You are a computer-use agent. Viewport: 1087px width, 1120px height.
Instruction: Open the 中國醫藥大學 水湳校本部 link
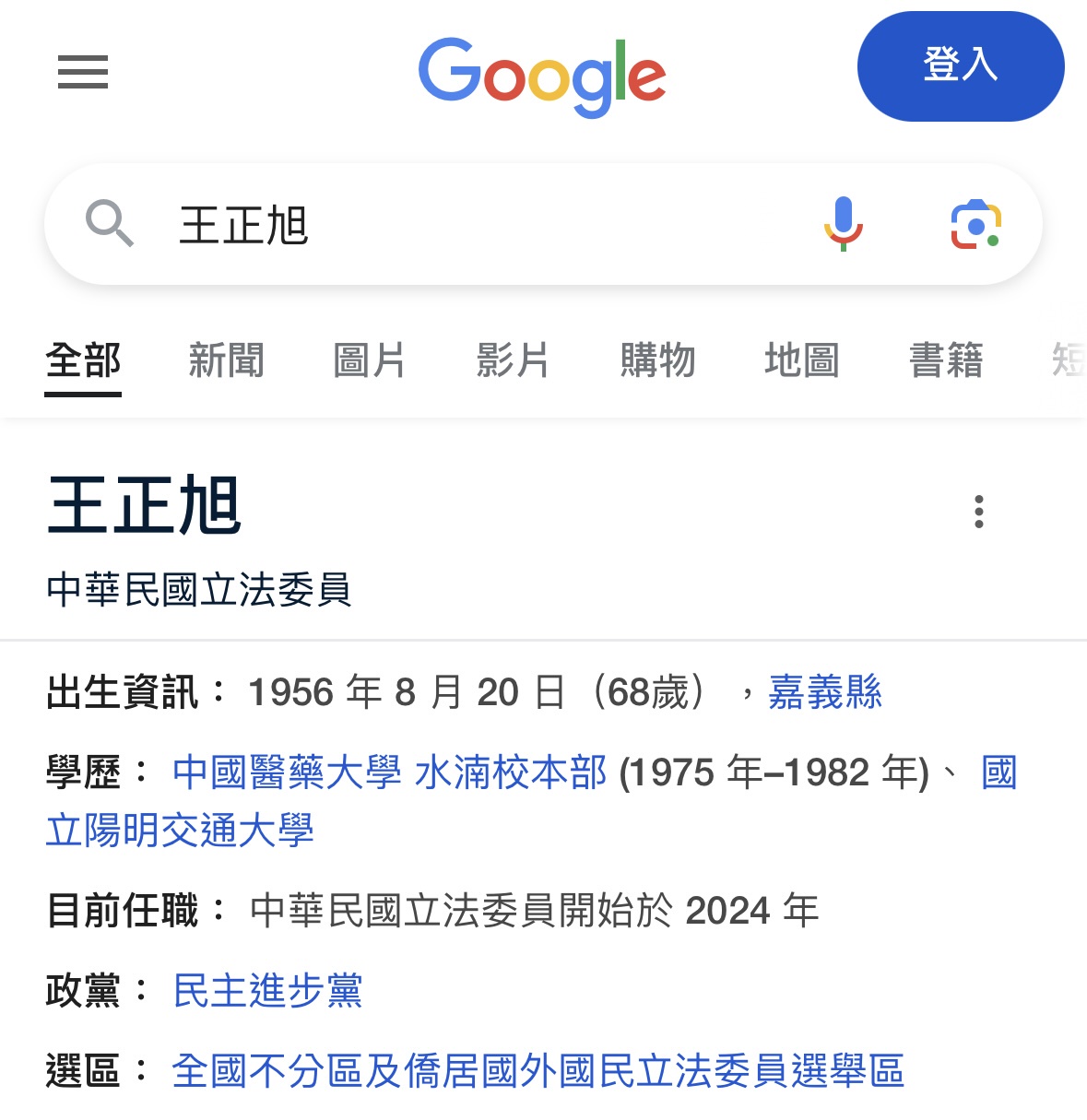click(x=389, y=772)
